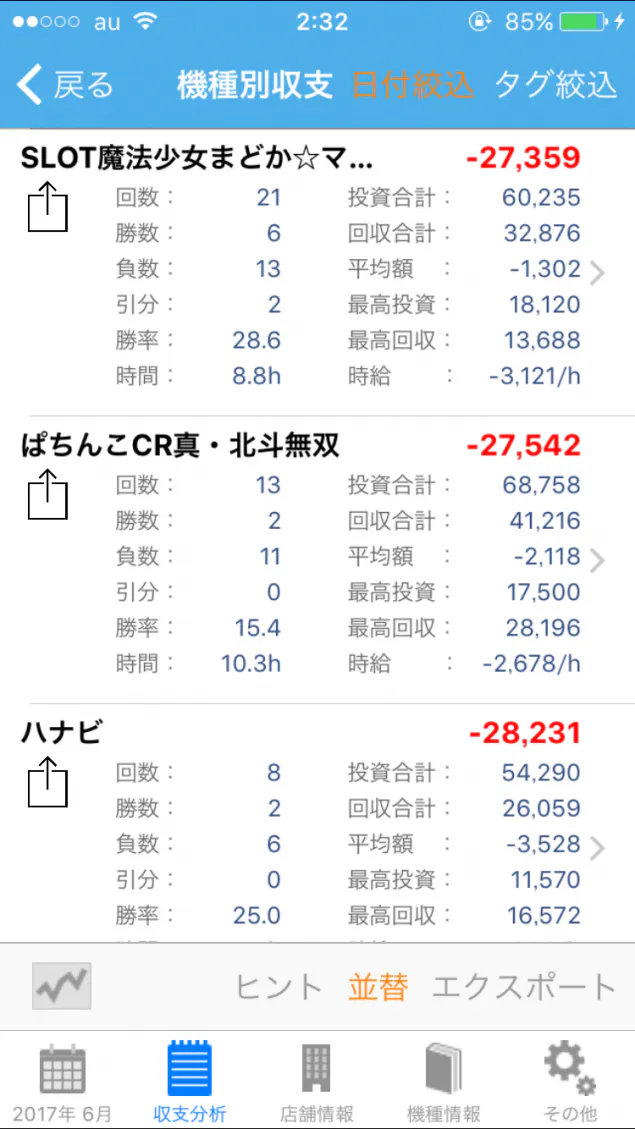Open the 日付絞込 date filter

click(413, 85)
